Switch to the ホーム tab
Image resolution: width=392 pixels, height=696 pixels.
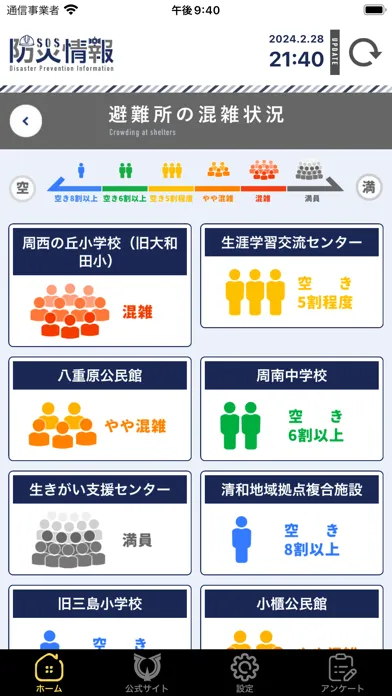(49, 673)
